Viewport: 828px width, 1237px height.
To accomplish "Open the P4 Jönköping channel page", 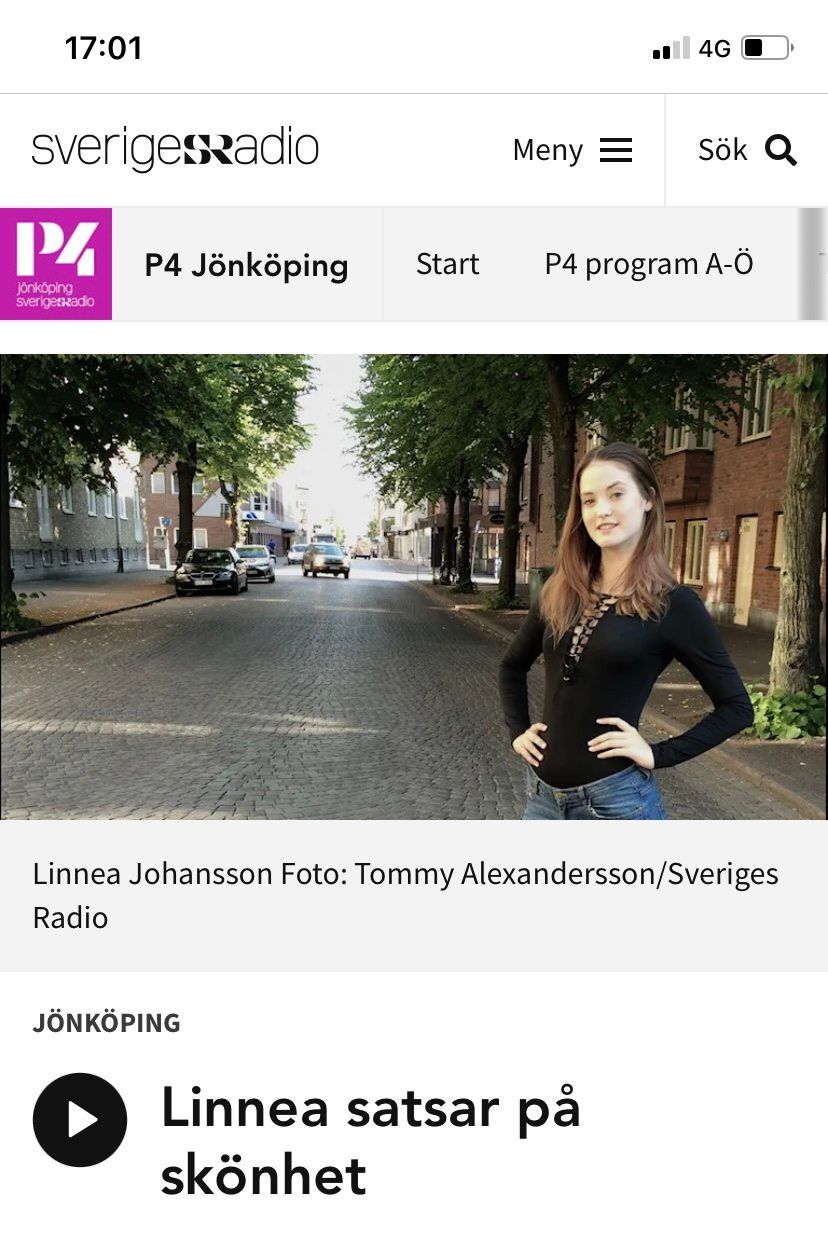I will pyautogui.click(x=246, y=265).
